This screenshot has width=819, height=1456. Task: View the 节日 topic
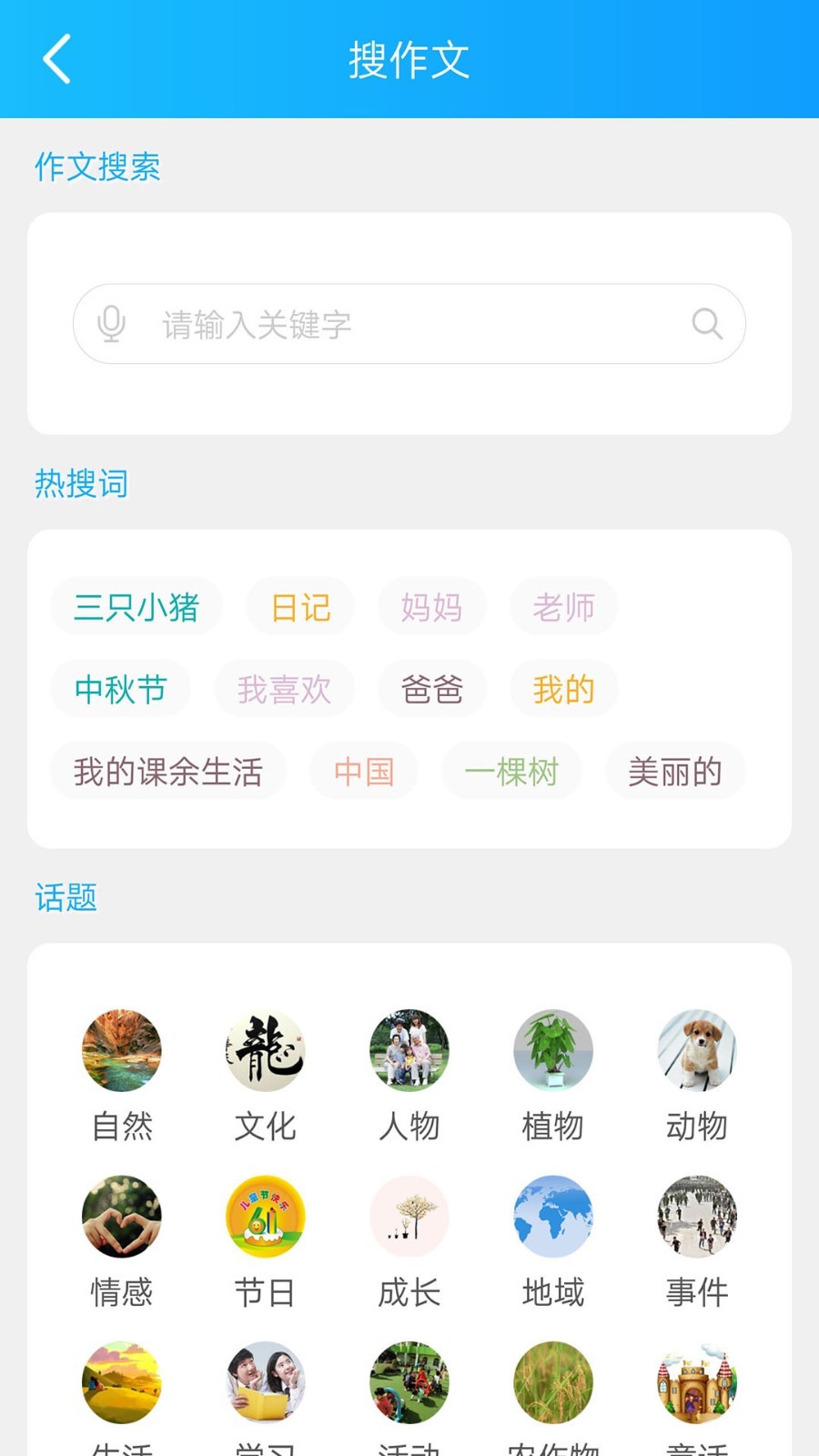tap(265, 1239)
